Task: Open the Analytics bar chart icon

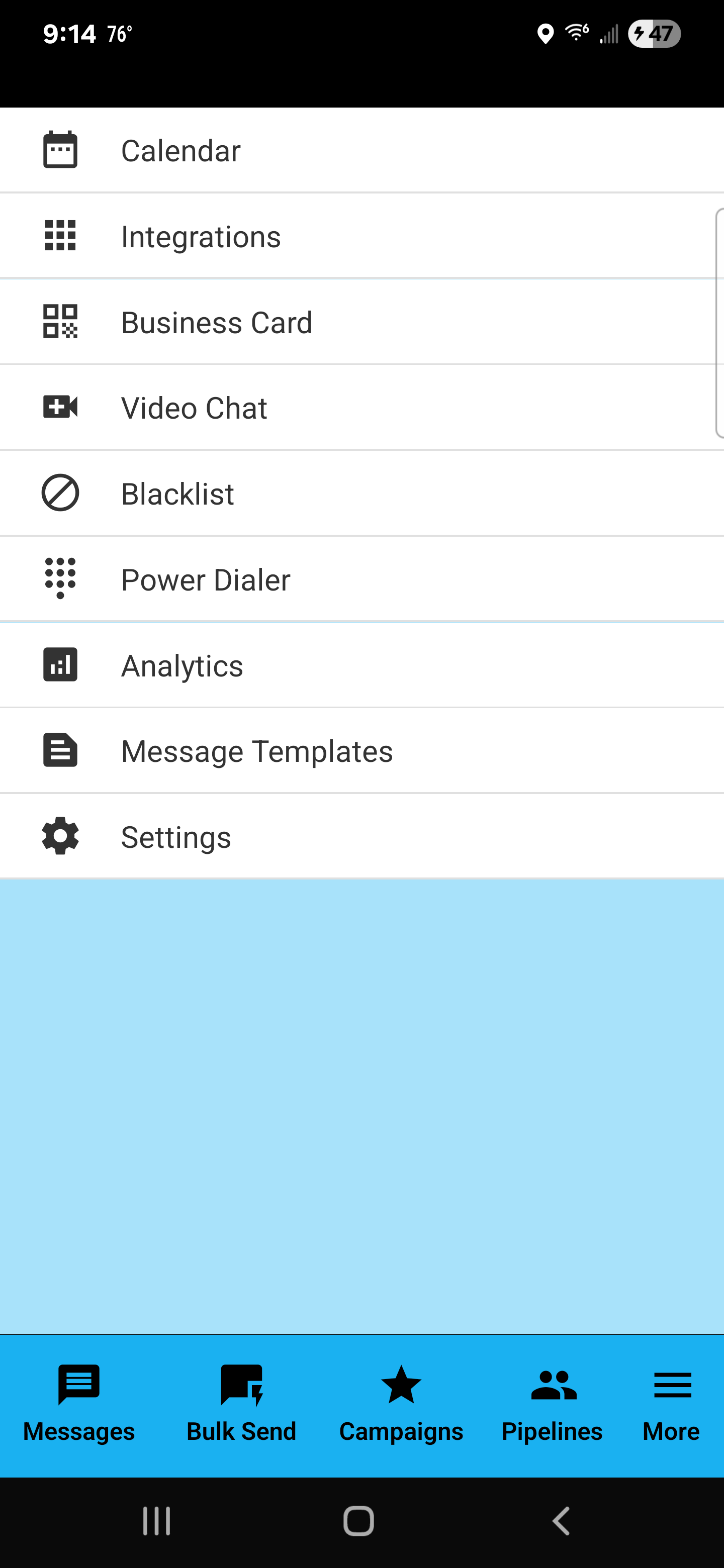Action: pyautogui.click(x=60, y=665)
